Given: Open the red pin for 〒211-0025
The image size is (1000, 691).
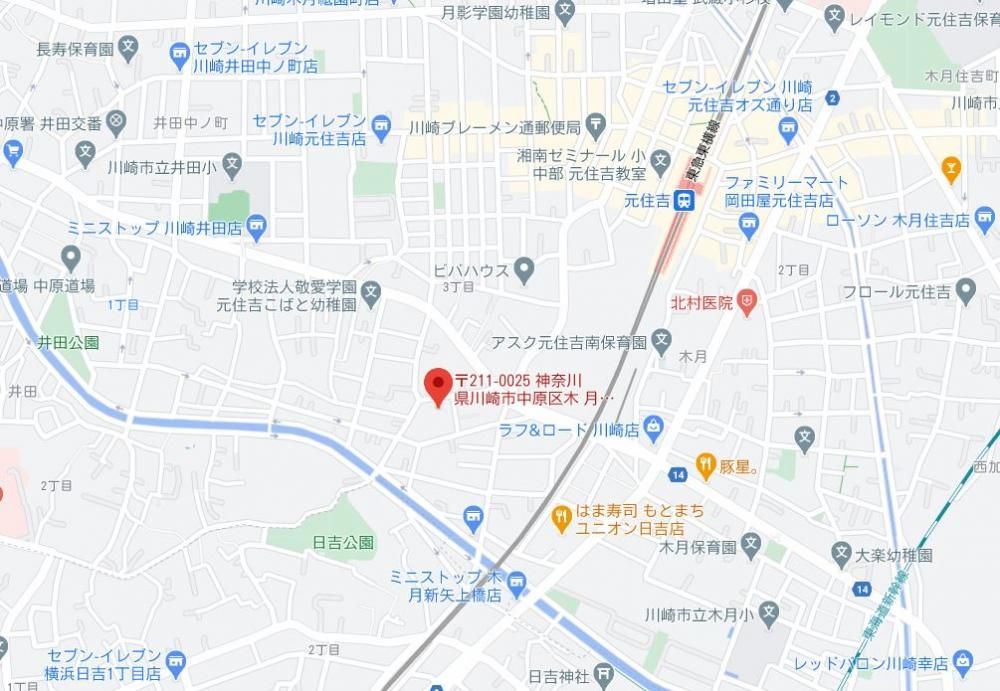Looking at the screenshot, I should 437,385.
